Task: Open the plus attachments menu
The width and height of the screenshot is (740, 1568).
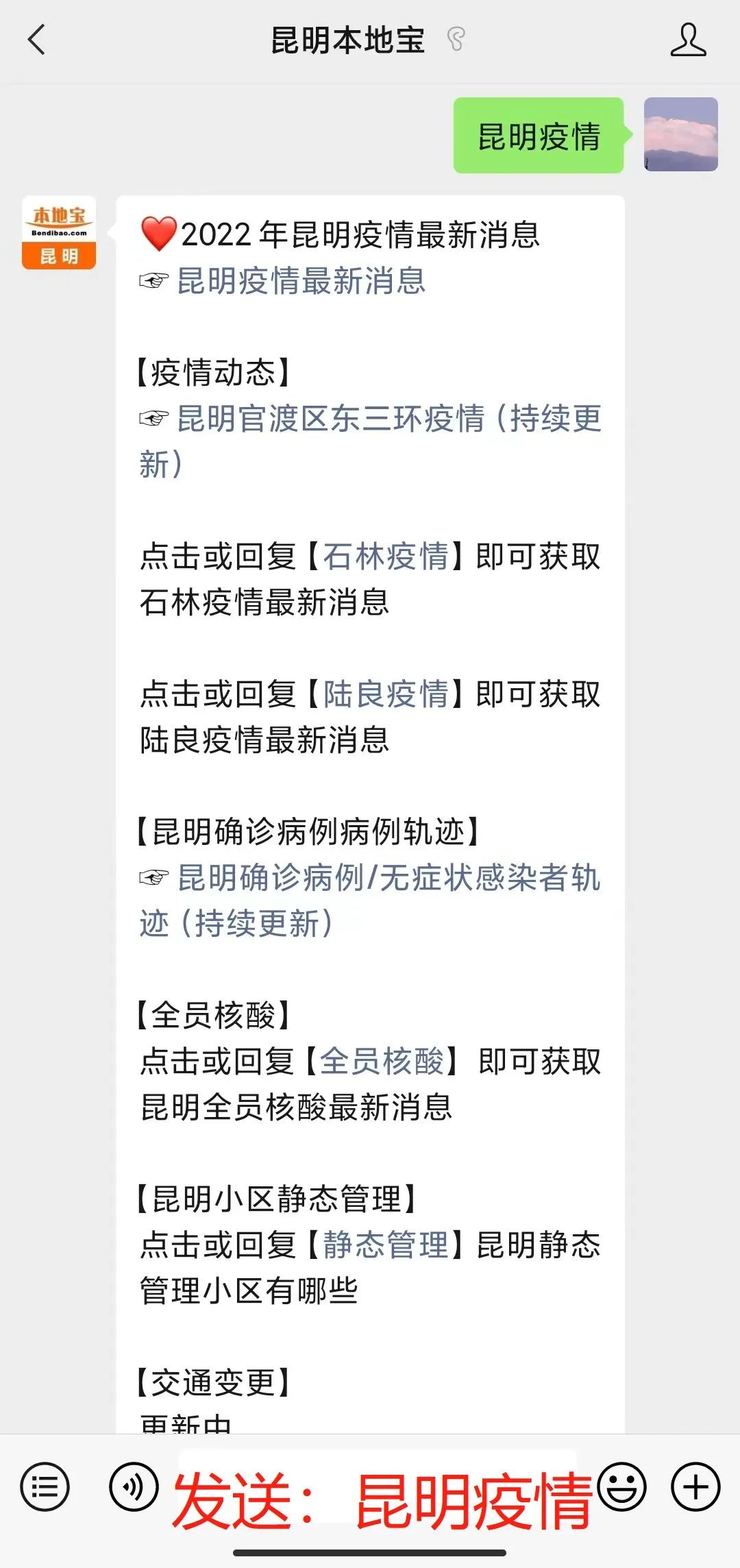Action: click(695, 1487)
